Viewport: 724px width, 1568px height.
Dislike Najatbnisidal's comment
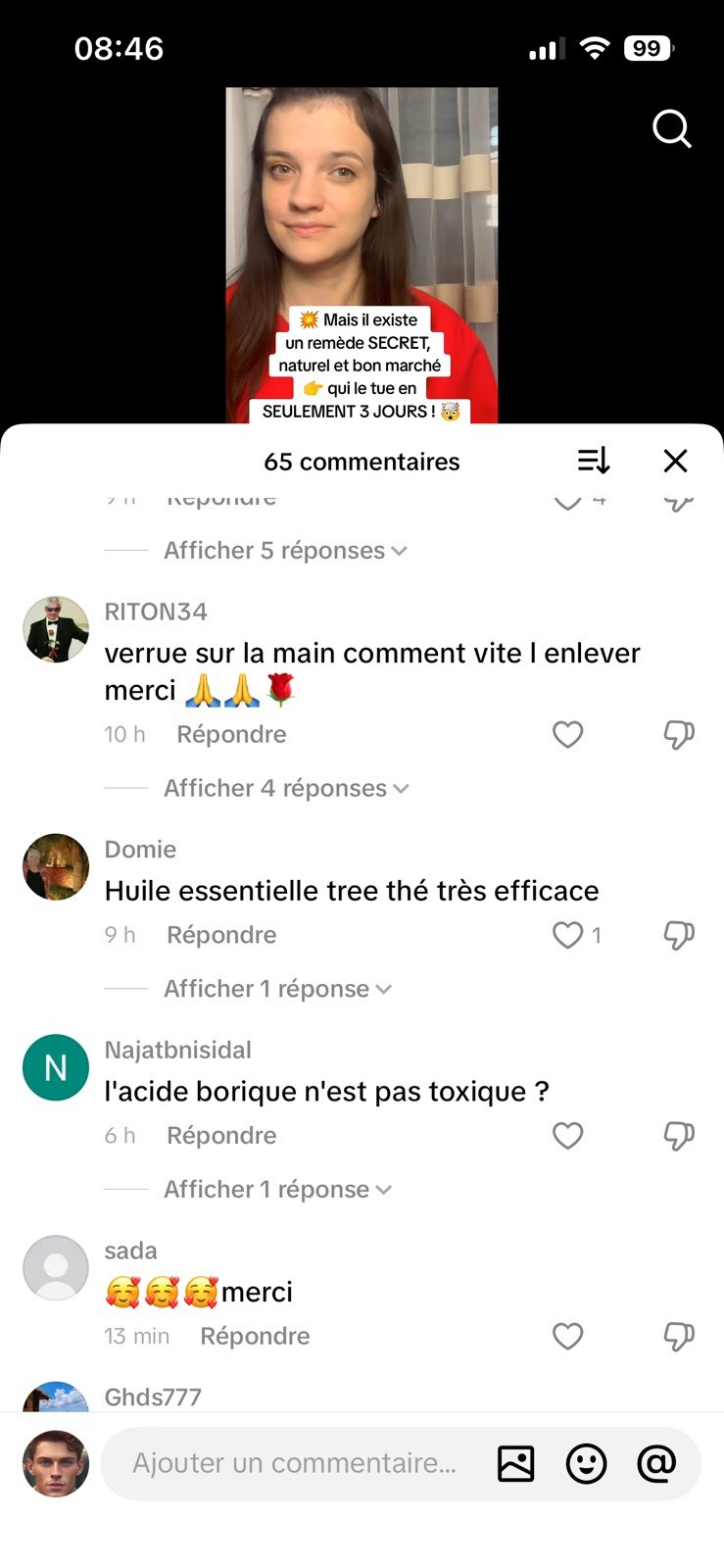[679, 1136]
